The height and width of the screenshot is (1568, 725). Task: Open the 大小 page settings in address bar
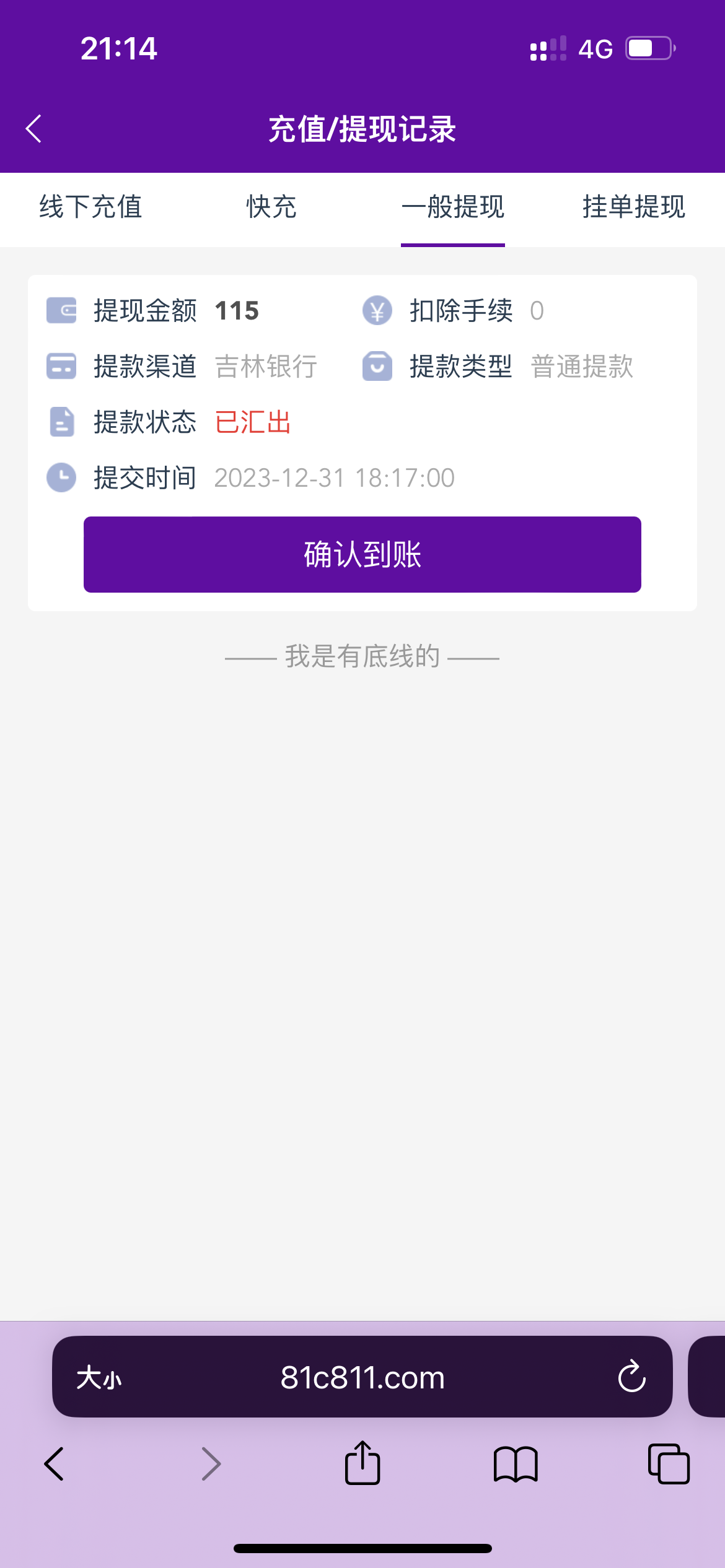click(x=99, y=1378)
